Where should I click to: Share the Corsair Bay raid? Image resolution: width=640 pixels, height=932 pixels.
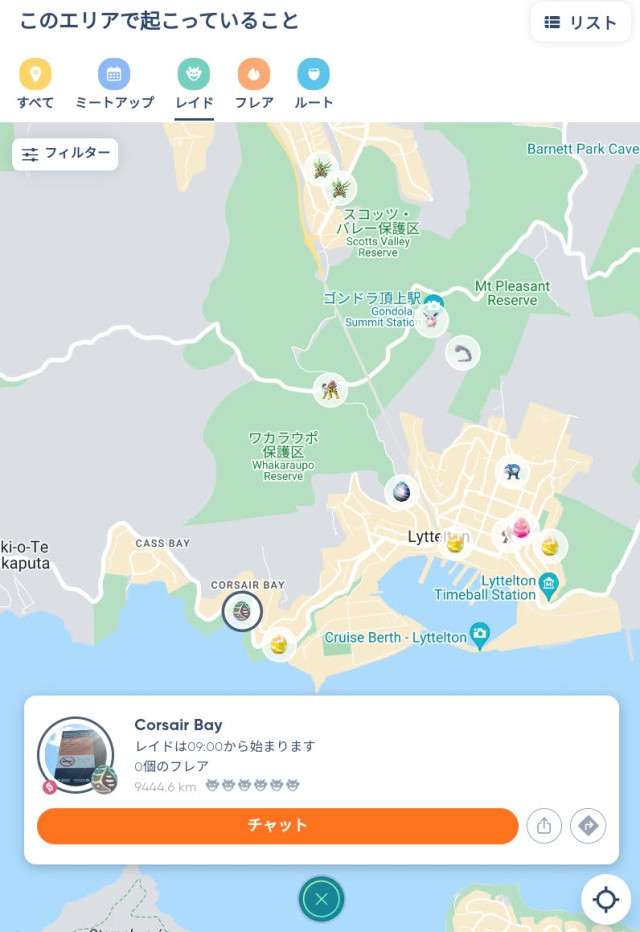pos(544,826)
